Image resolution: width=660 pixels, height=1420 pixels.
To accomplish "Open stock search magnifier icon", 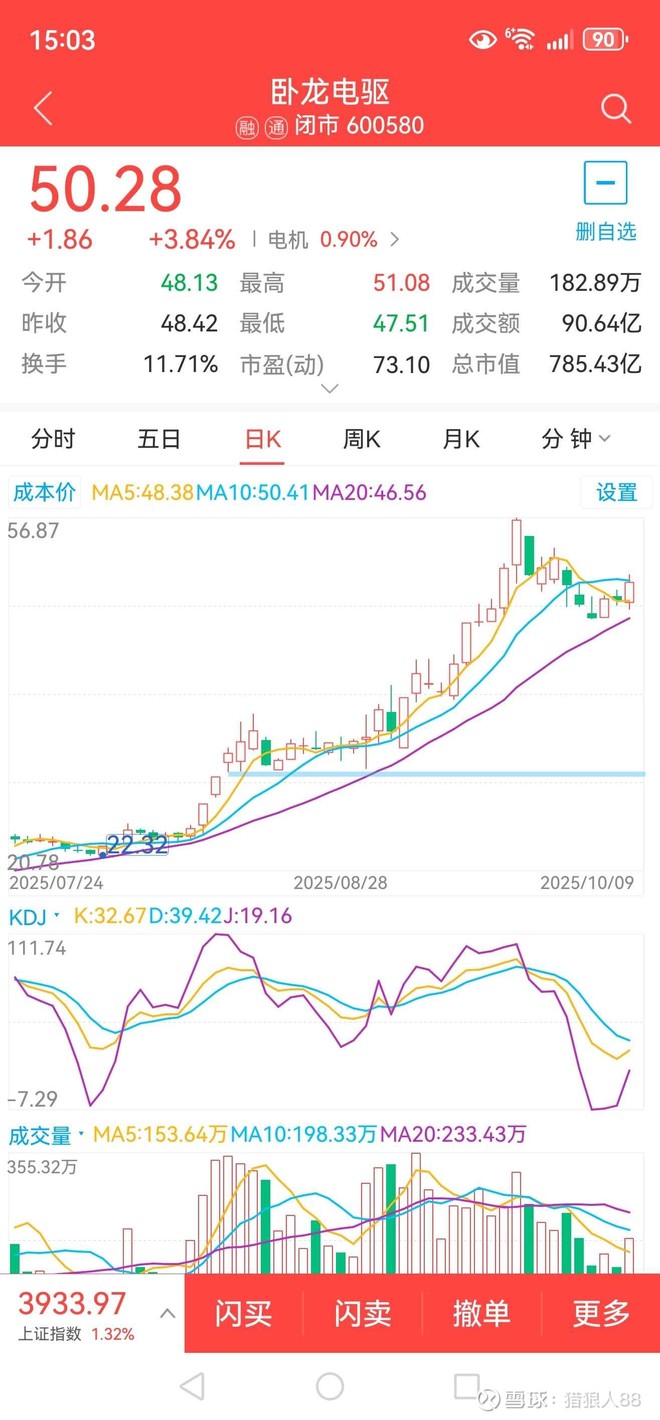I will [x=615, y=108].
